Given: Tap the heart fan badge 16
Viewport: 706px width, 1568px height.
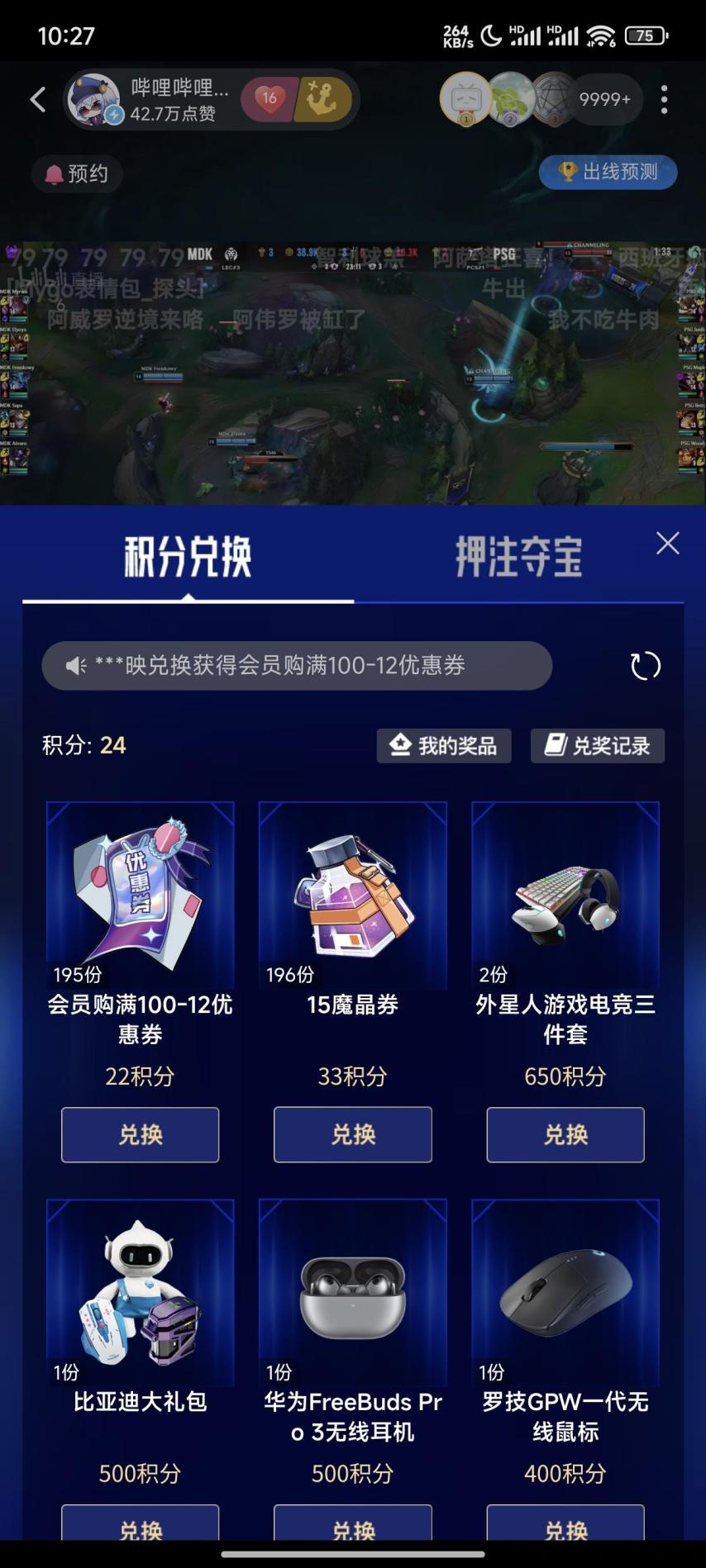Looking at the screenshot, I should click(269, 100).
